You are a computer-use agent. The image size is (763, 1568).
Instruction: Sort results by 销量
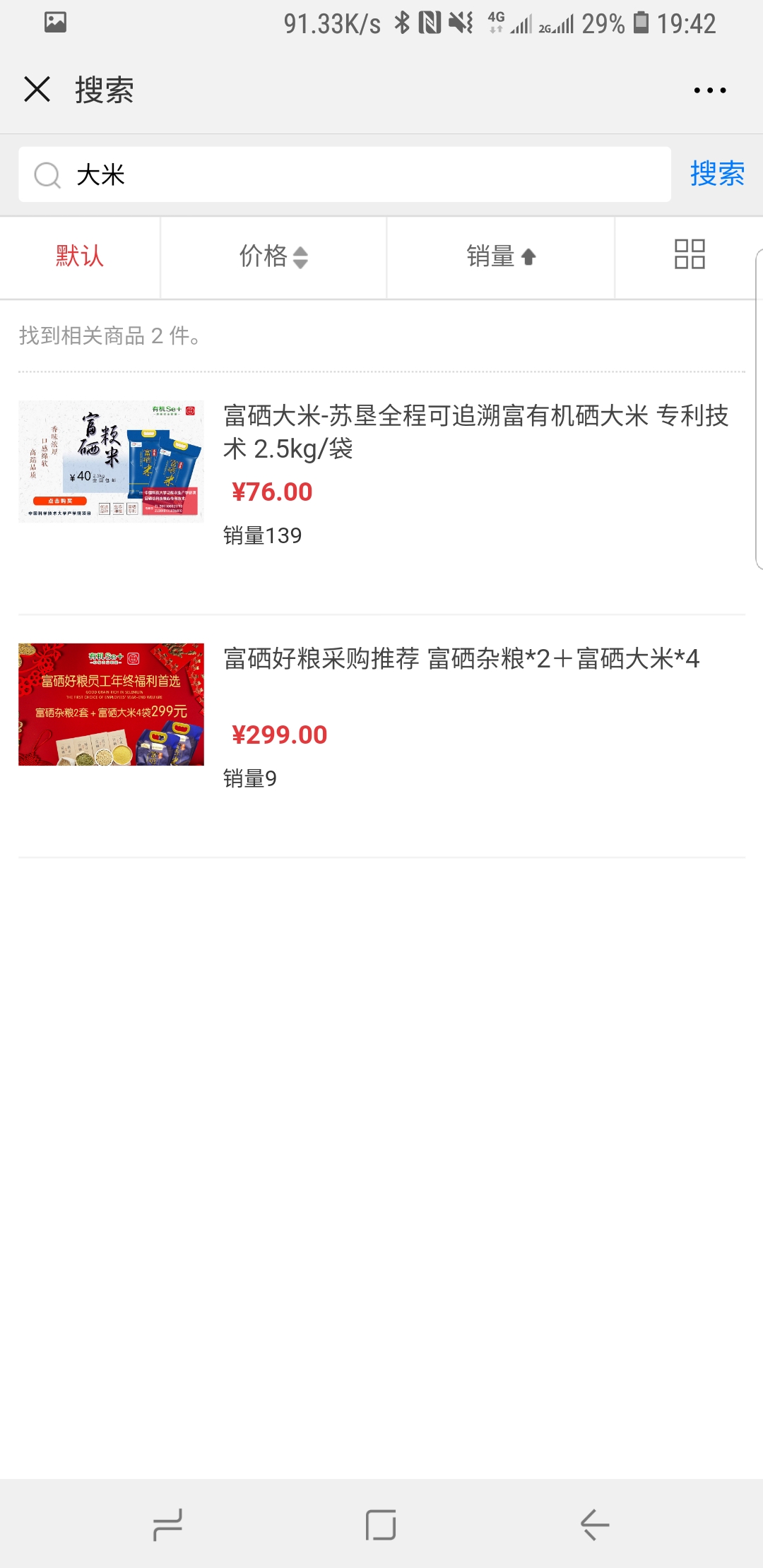pos(501,256)
